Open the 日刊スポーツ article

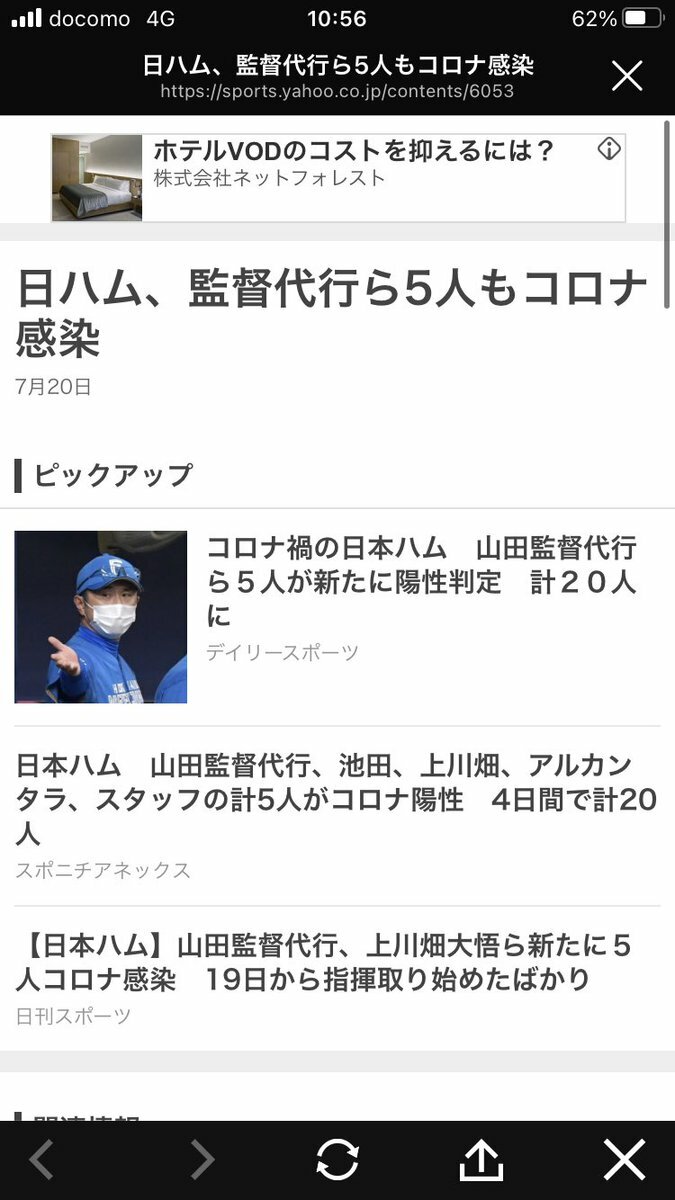click(x=325, y=962)
